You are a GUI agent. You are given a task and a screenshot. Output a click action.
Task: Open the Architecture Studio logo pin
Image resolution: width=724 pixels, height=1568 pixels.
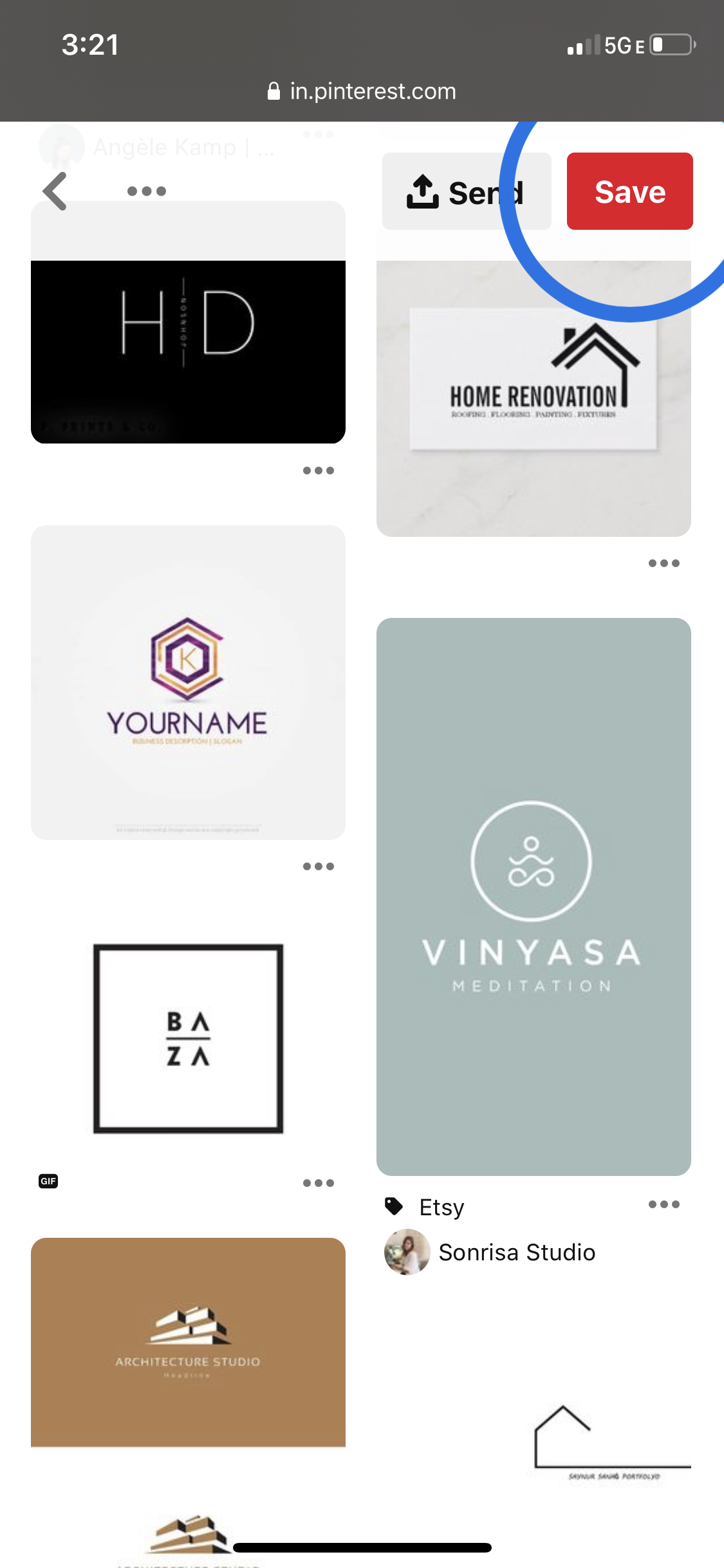point(188,1341)
